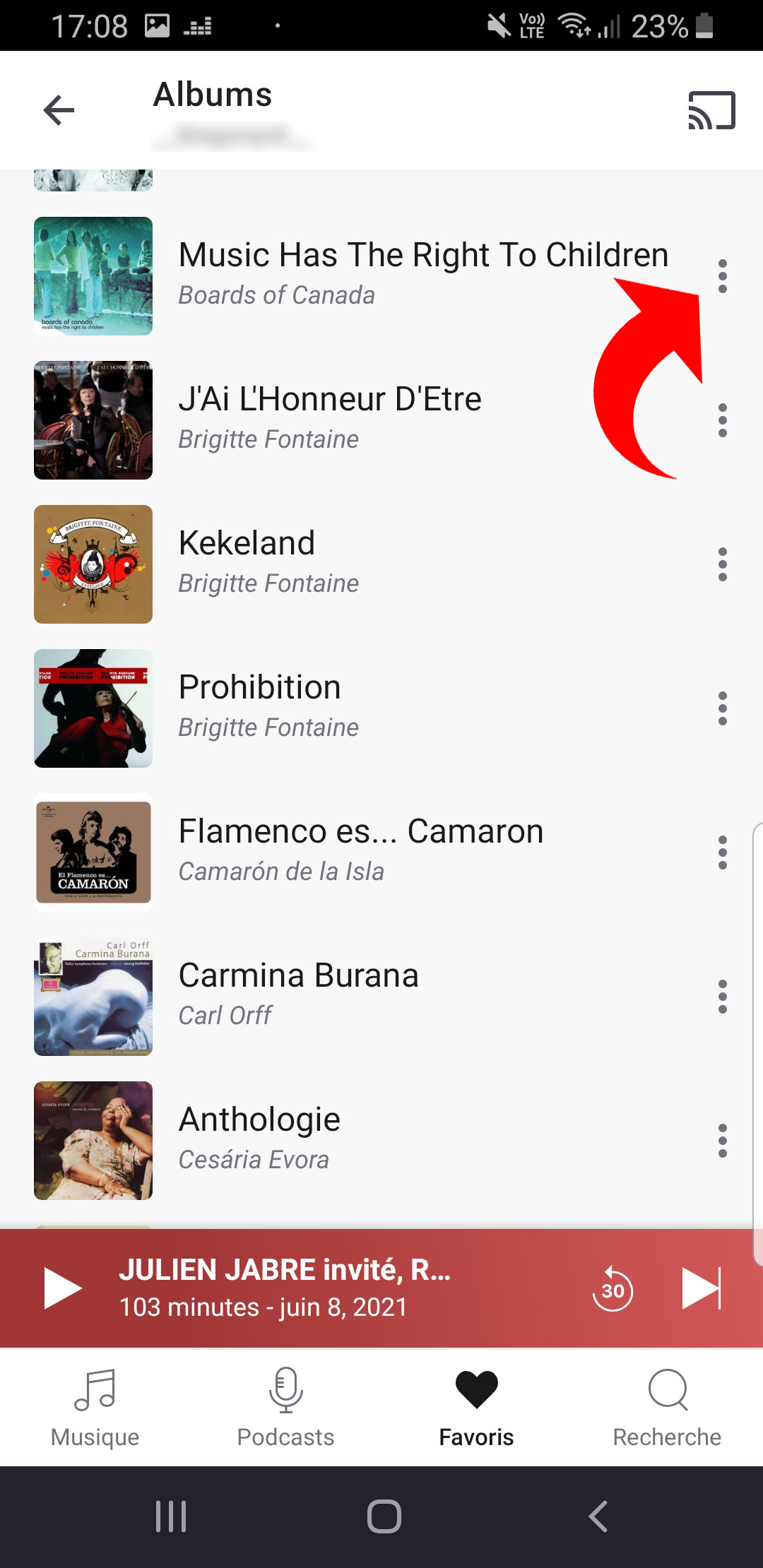Open options menu for Anthologie

tap(723, 1139)
